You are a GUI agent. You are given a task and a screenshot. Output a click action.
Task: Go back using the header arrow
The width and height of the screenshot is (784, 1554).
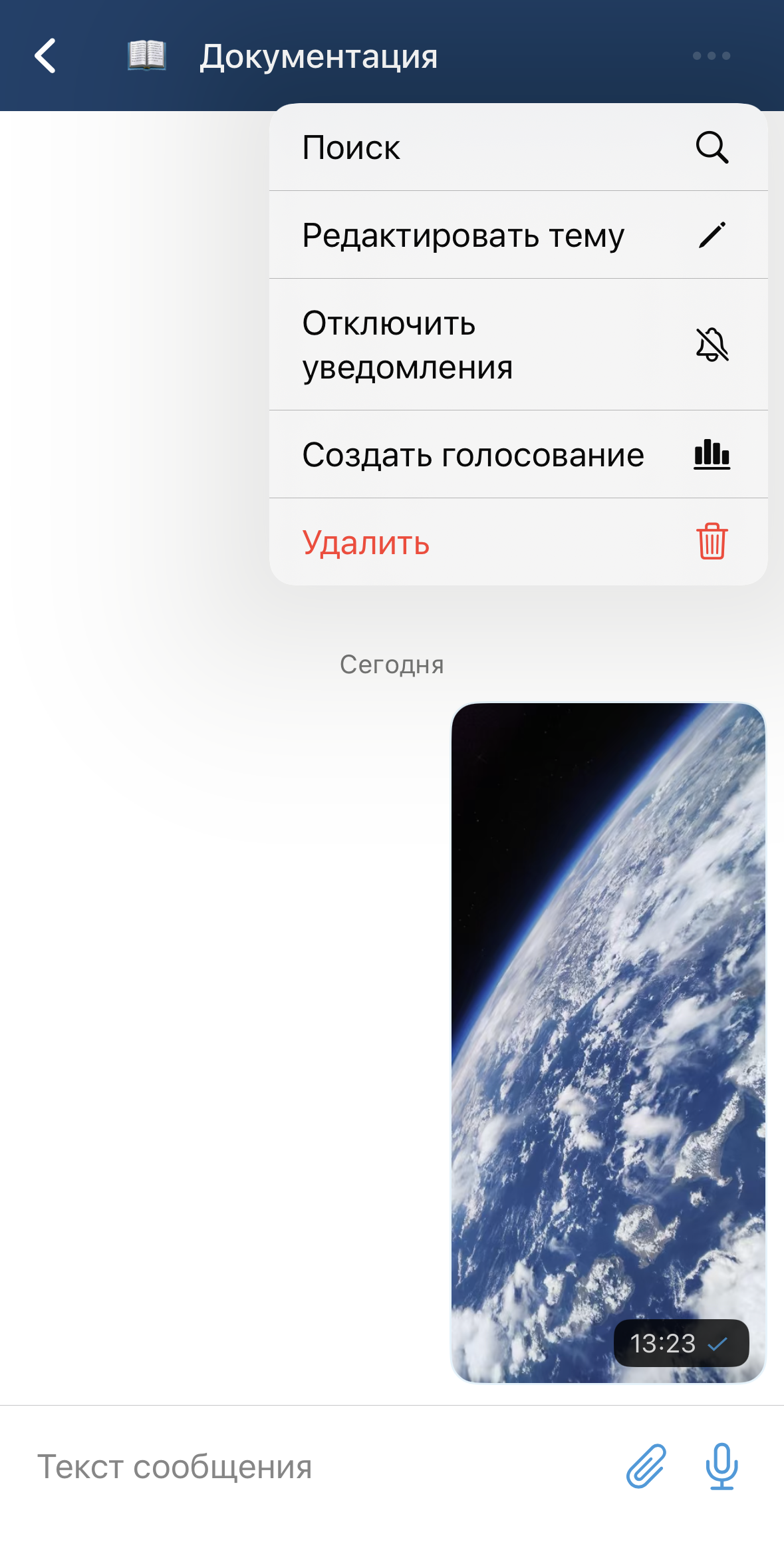pyautogui.click(x=45, y=56)
